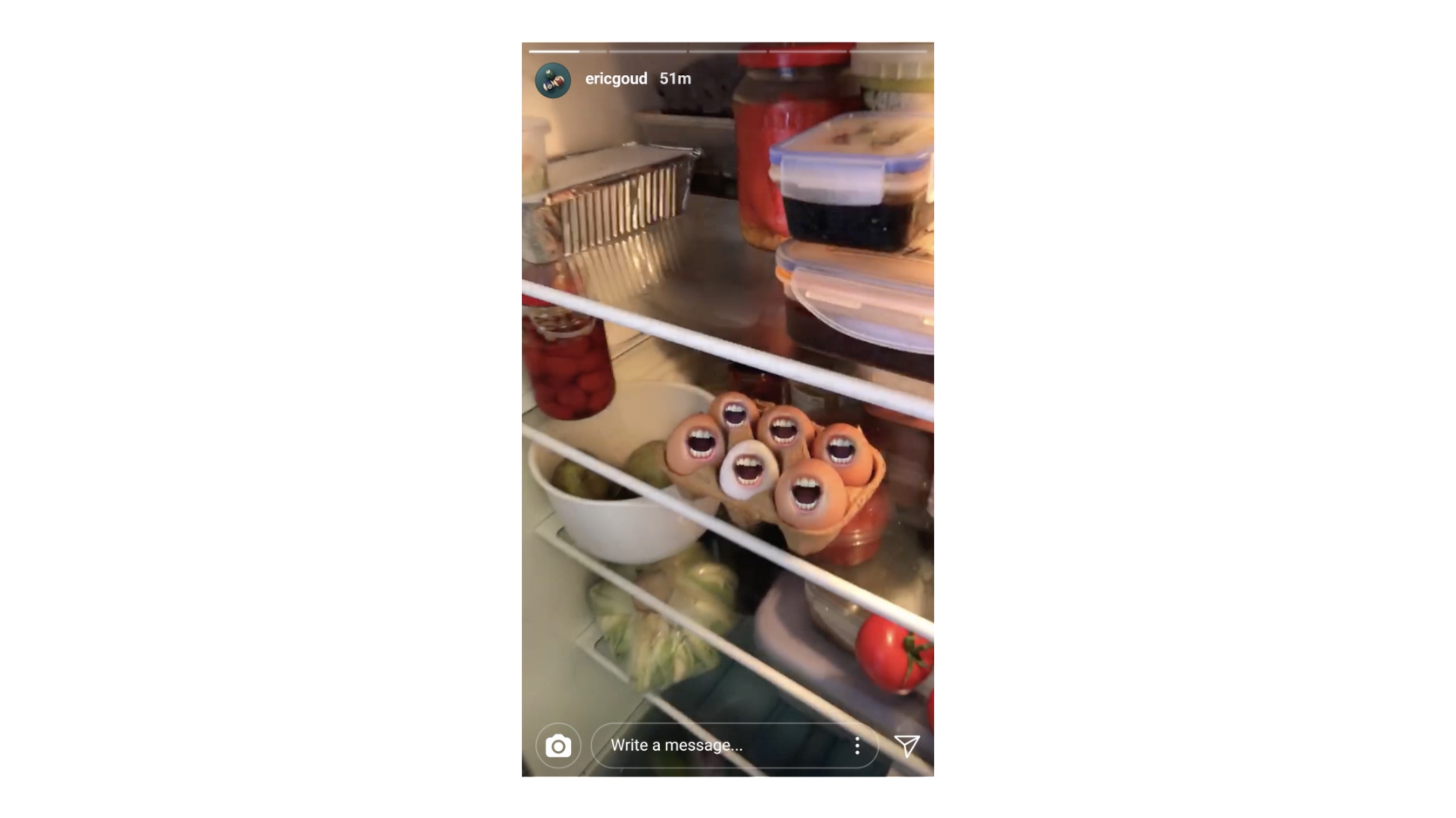Share this story via paper plane
The width and height of the screenshot is (1456, 818).
tap(906, 746)
